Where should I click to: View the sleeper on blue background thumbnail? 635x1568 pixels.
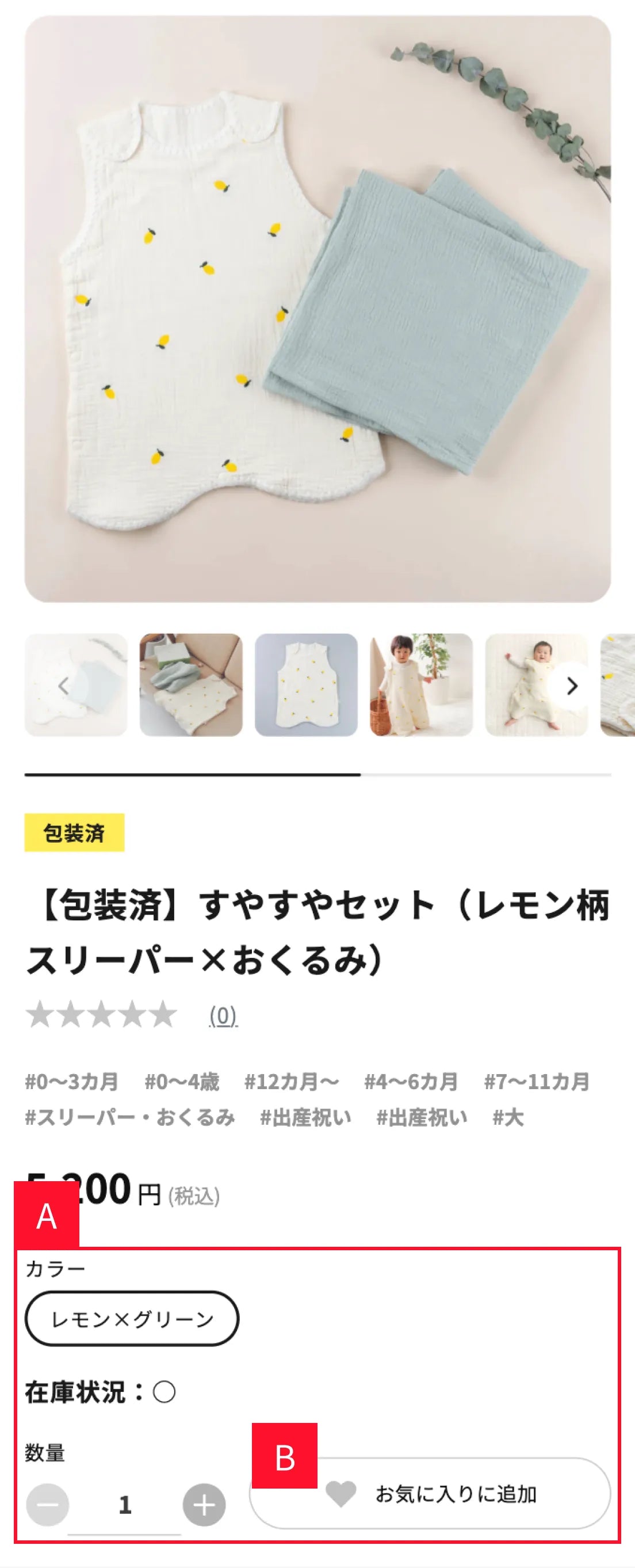point(306,685)
